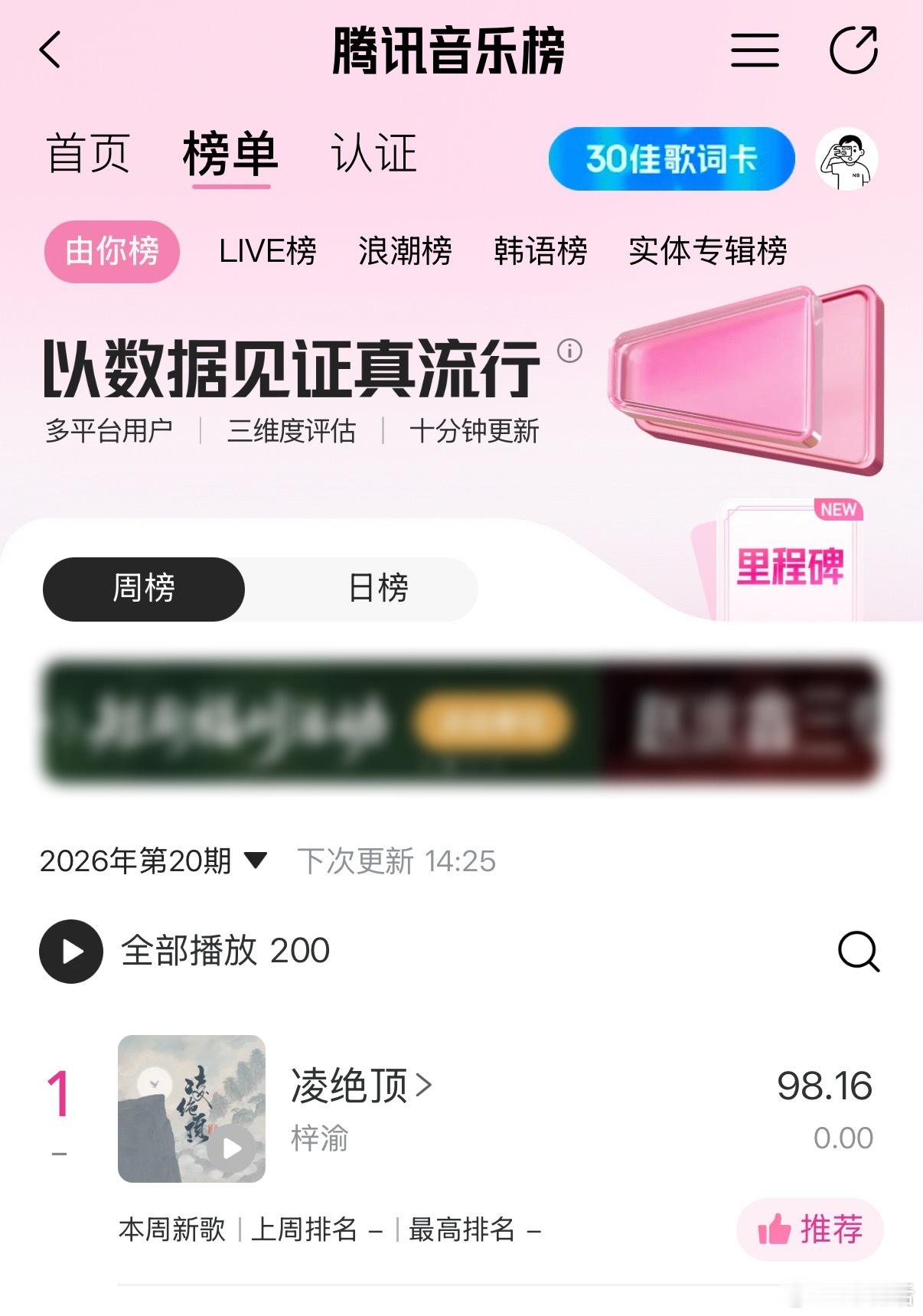Viewport: 923px width, 1316px height.
Task: Play all 200 songs
Action: click(x=184, y=951)
